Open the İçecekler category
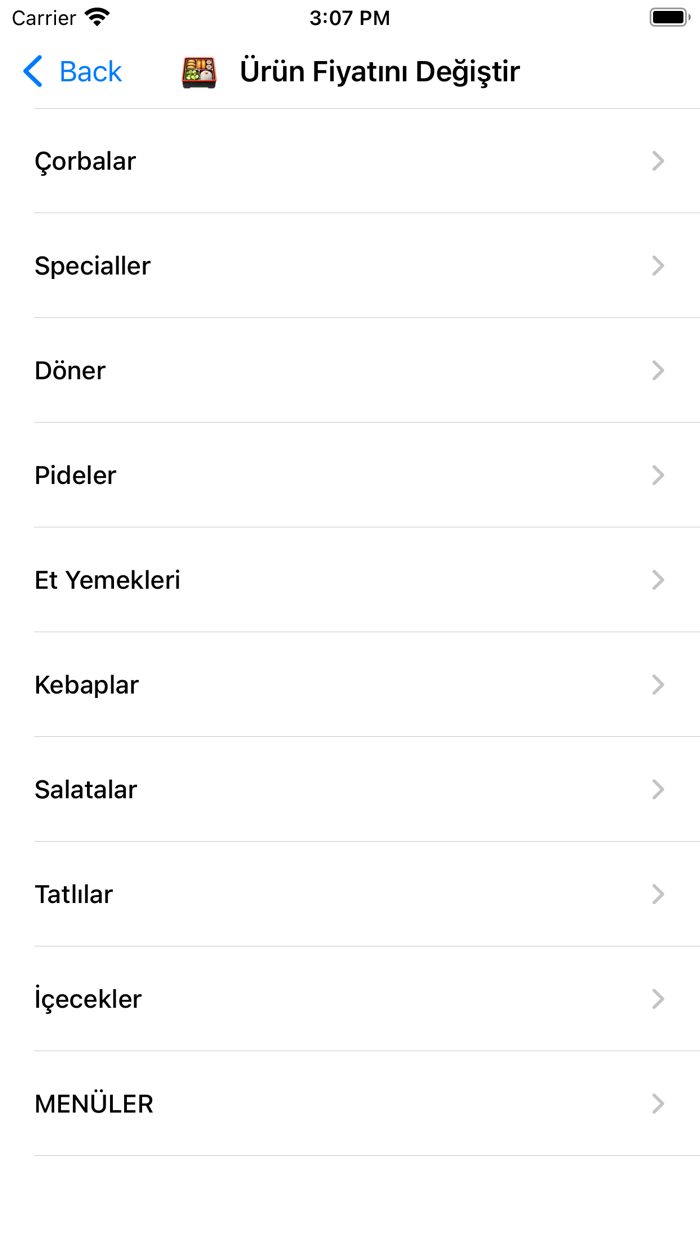Viewport: 700px width, 1244px height. click(x=88, y=999)
